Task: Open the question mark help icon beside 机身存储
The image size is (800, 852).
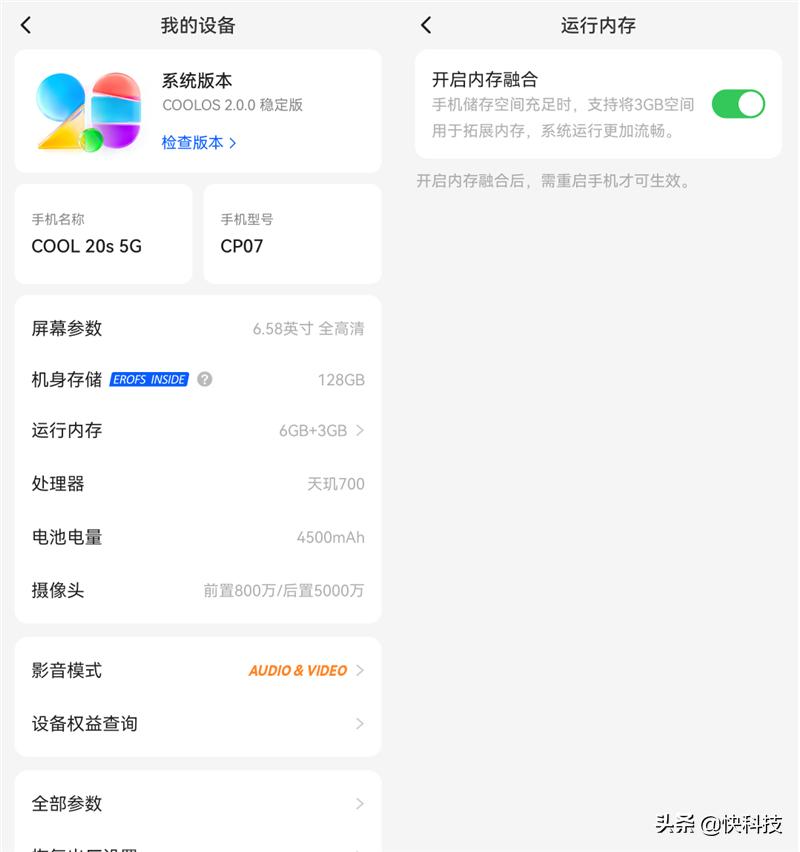Action: coord(205,379)
